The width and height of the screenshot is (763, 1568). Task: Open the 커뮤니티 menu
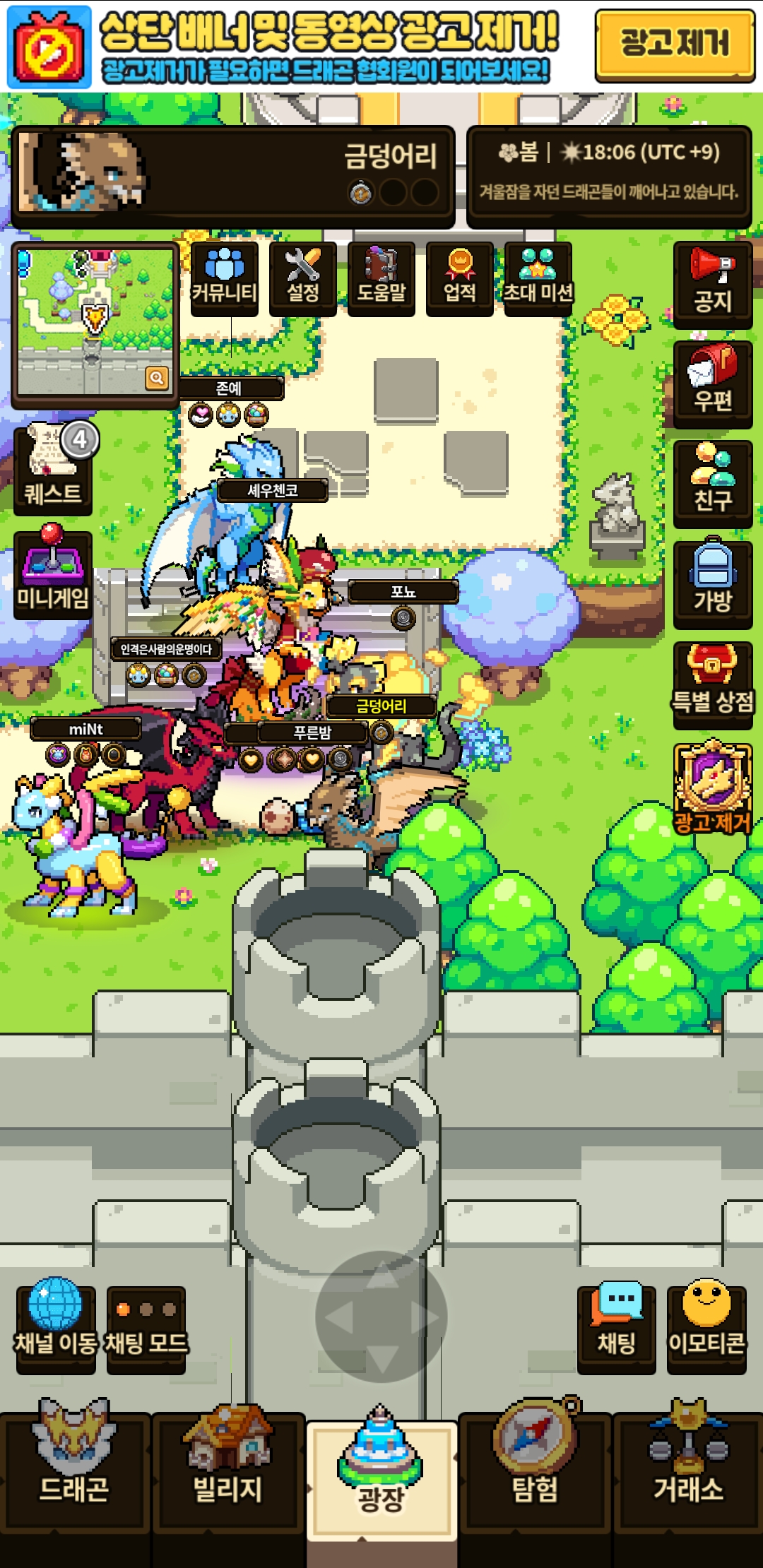[x=225, y=278]
